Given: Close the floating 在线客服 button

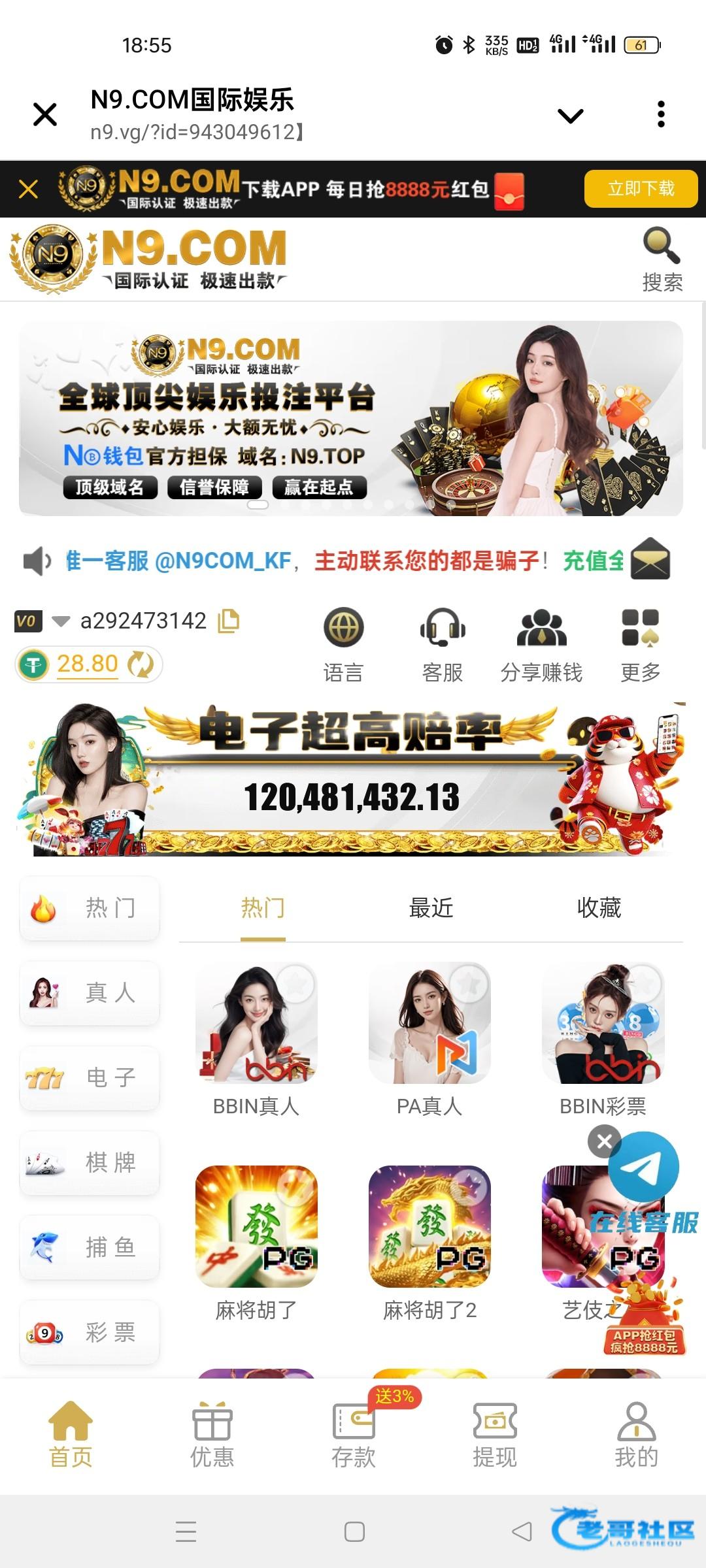Looking at the screenshot, I should click(605, 1141).
